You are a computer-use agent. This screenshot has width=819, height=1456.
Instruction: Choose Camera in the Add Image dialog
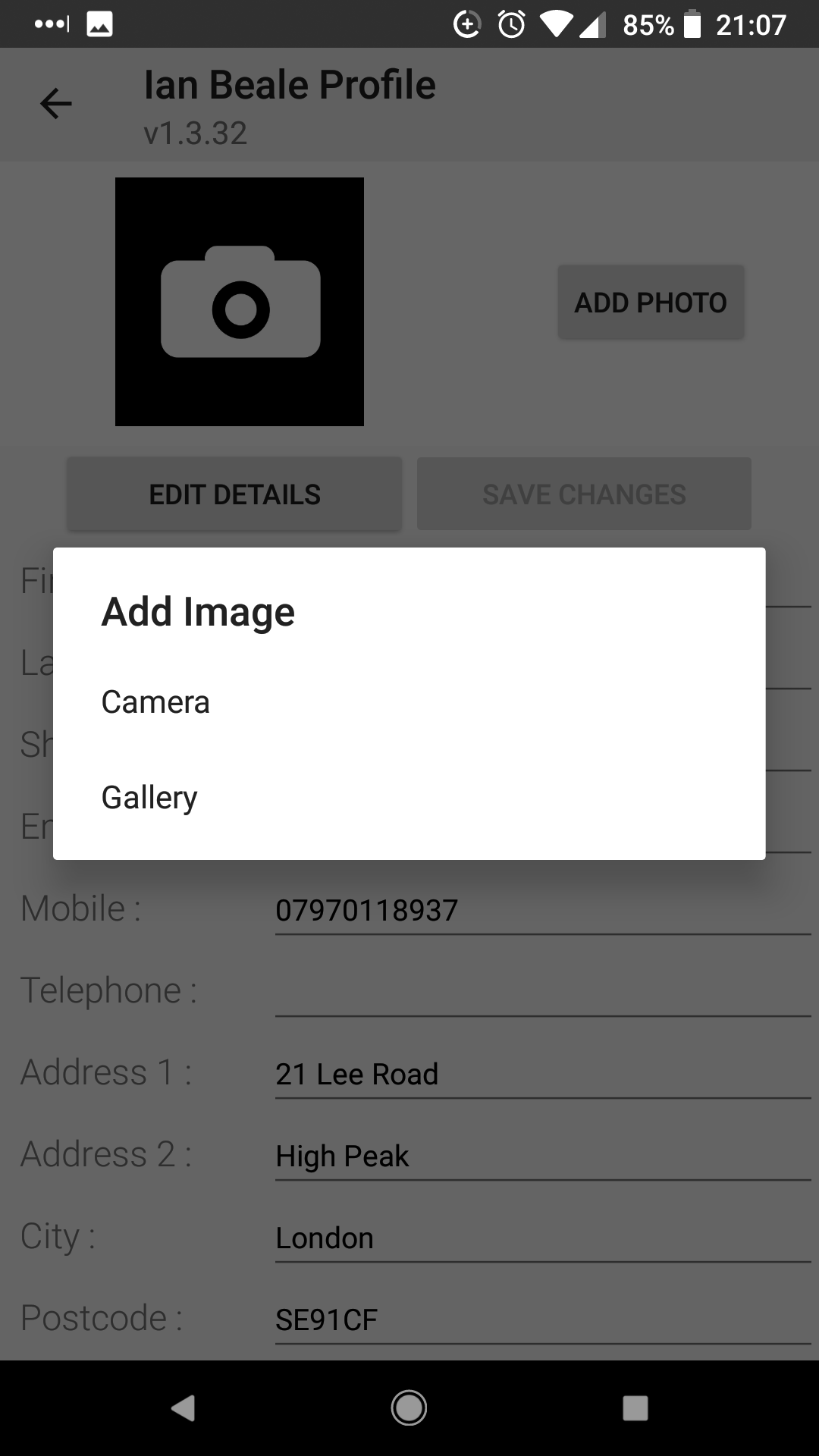tap(155, 702)
